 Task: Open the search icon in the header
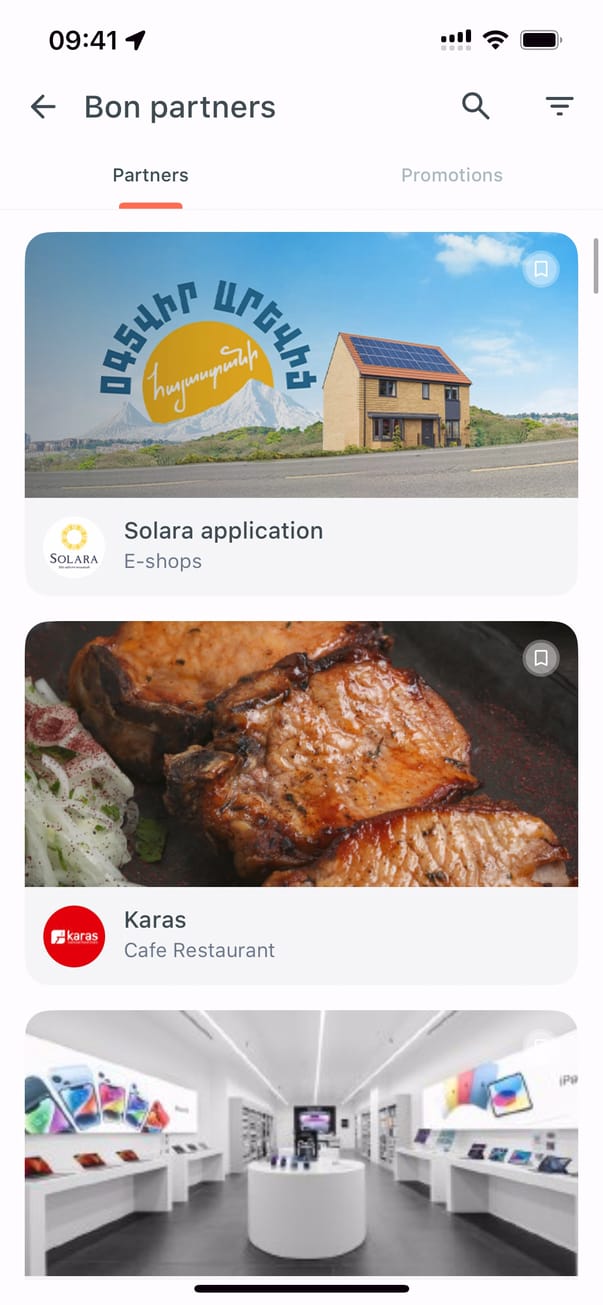(x=476, y=106)
